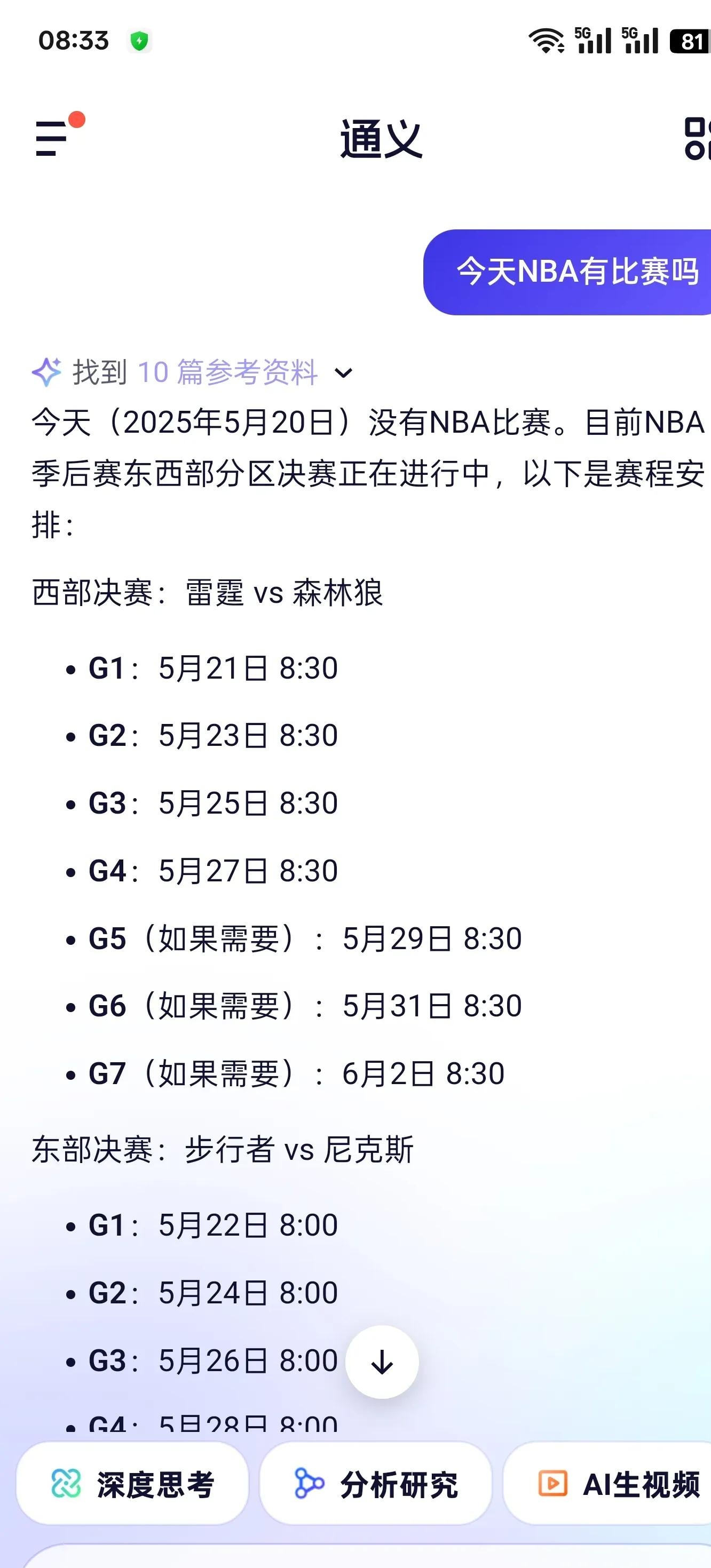
Task: Tap the battery level indicator showing 81
Action: coord(689,41)
